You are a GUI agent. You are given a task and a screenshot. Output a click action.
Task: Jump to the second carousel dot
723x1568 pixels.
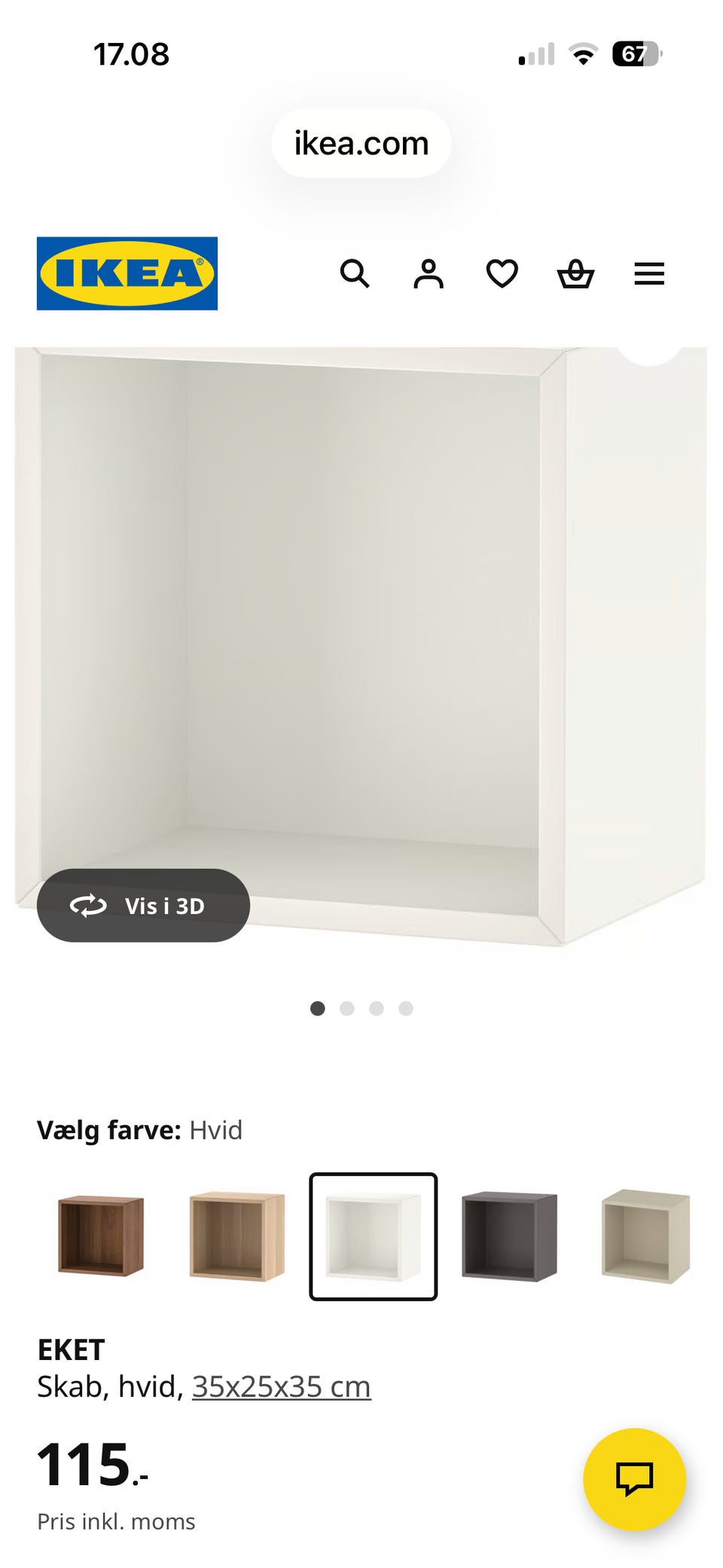346,1007
